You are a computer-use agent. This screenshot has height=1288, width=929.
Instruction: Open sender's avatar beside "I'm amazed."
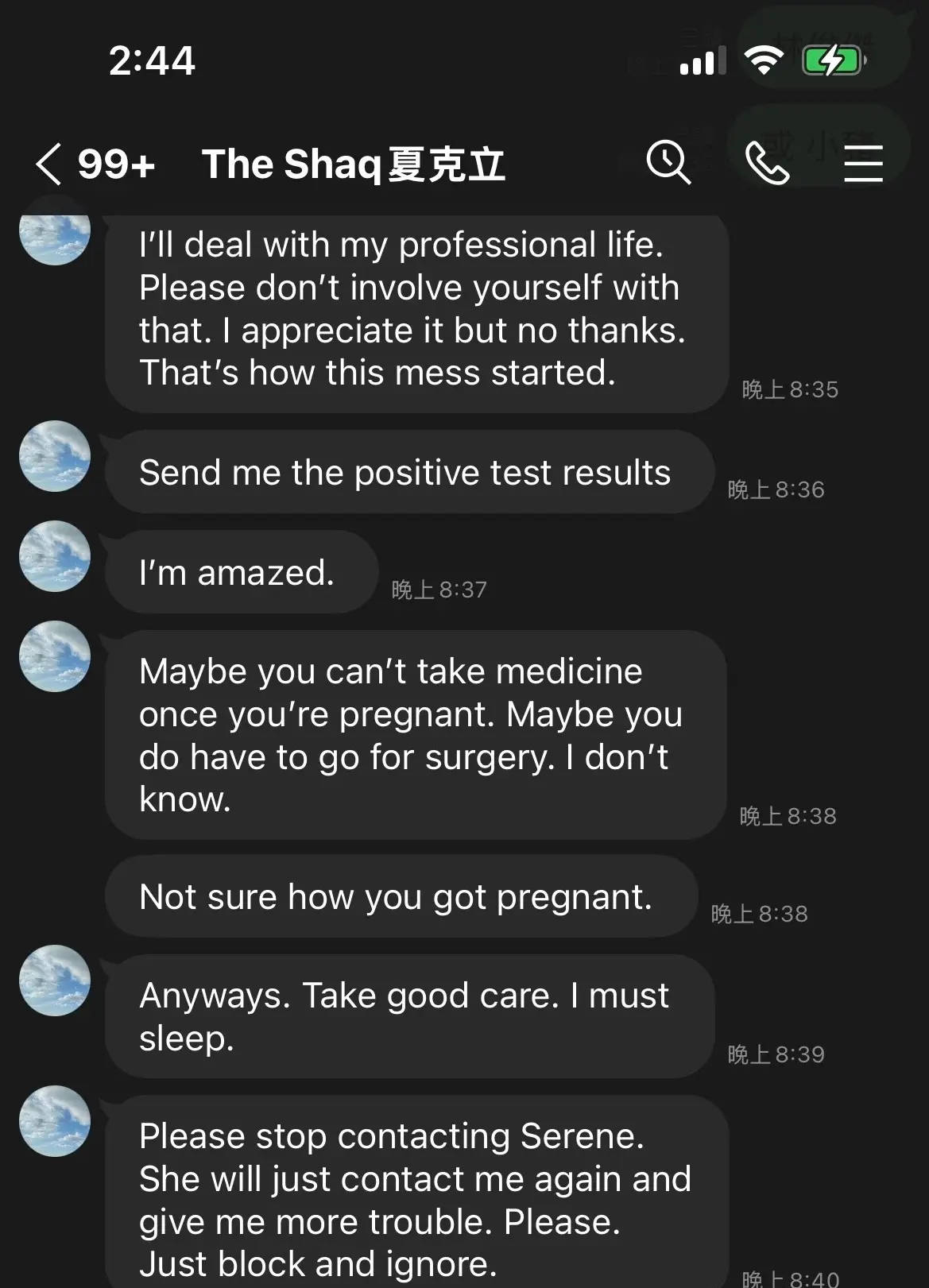[x=55, y=556]
